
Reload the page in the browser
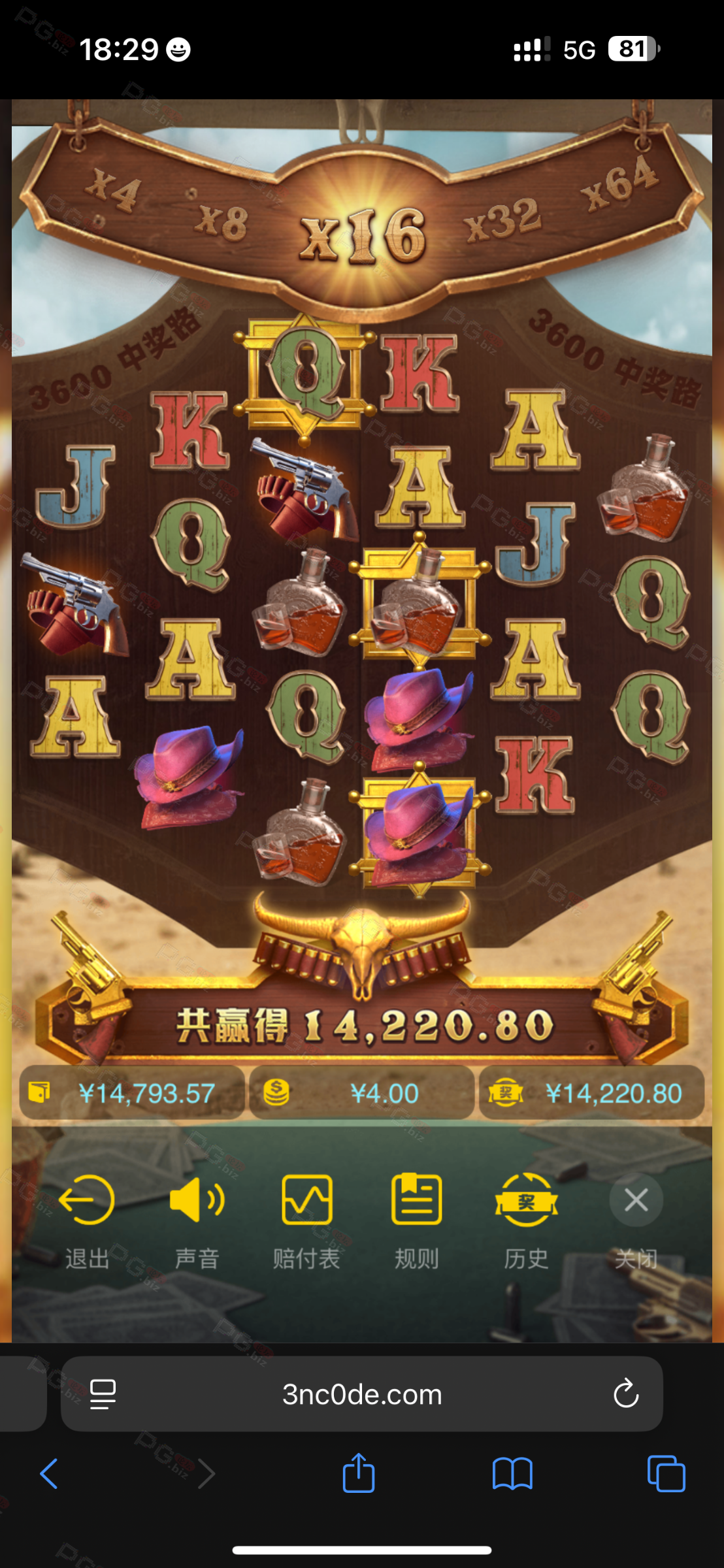pos(625,1395)
